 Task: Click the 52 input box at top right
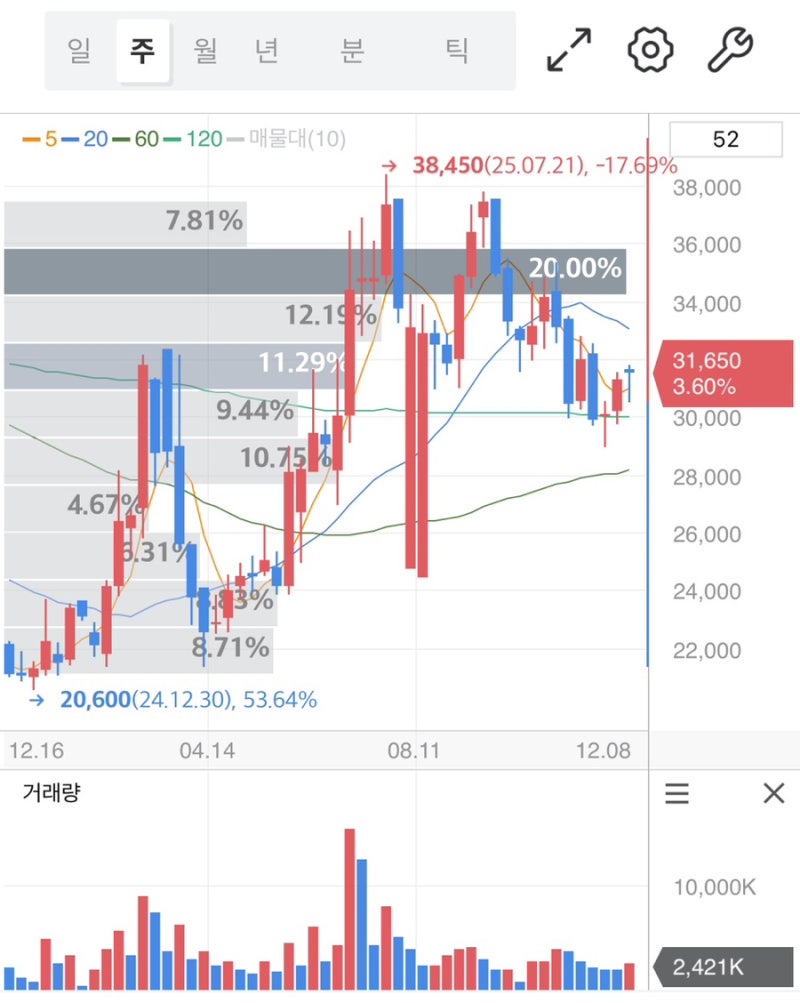pos(728,139)
